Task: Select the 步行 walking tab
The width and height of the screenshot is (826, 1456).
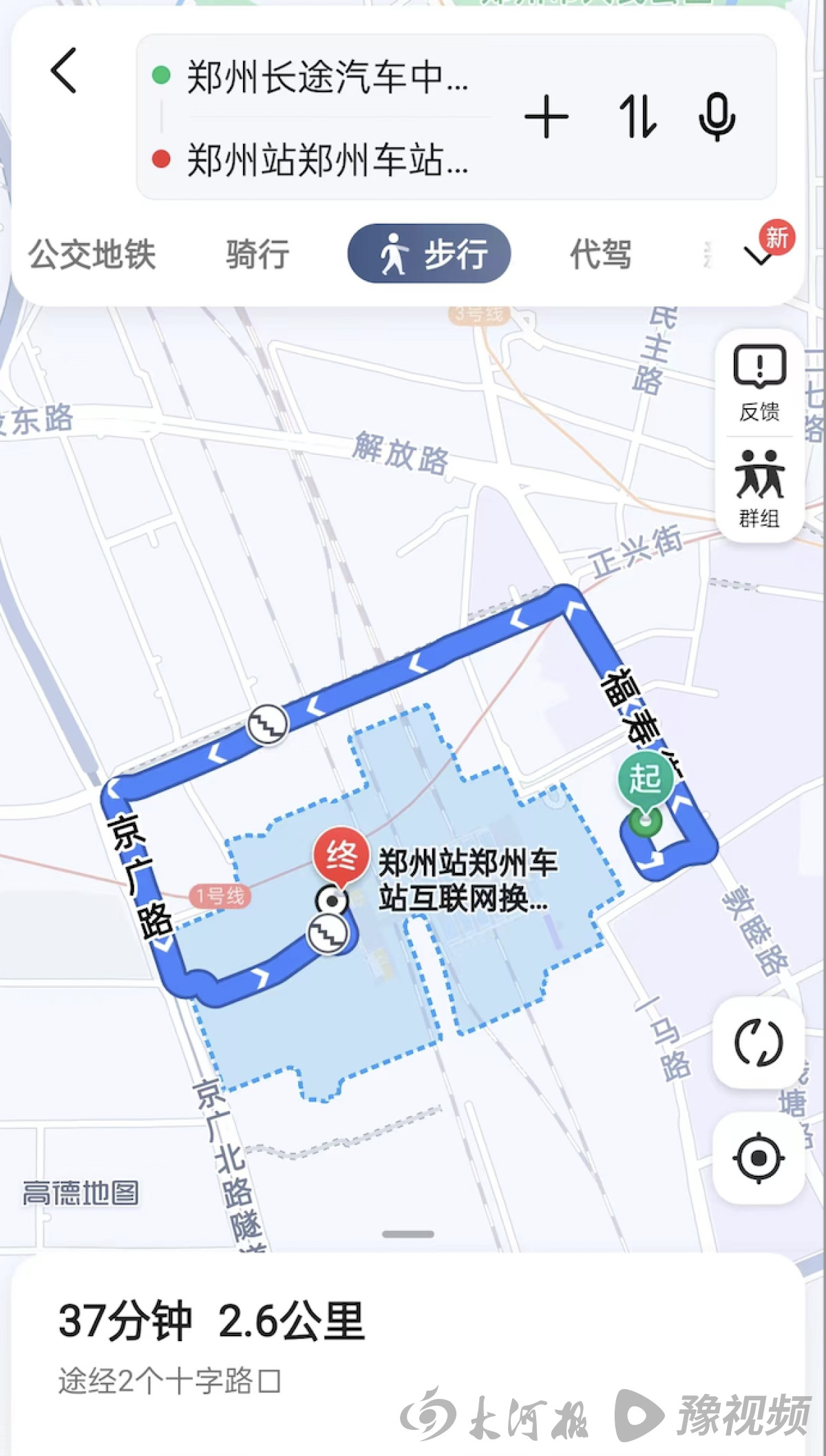Action: (x=429, y=254)
